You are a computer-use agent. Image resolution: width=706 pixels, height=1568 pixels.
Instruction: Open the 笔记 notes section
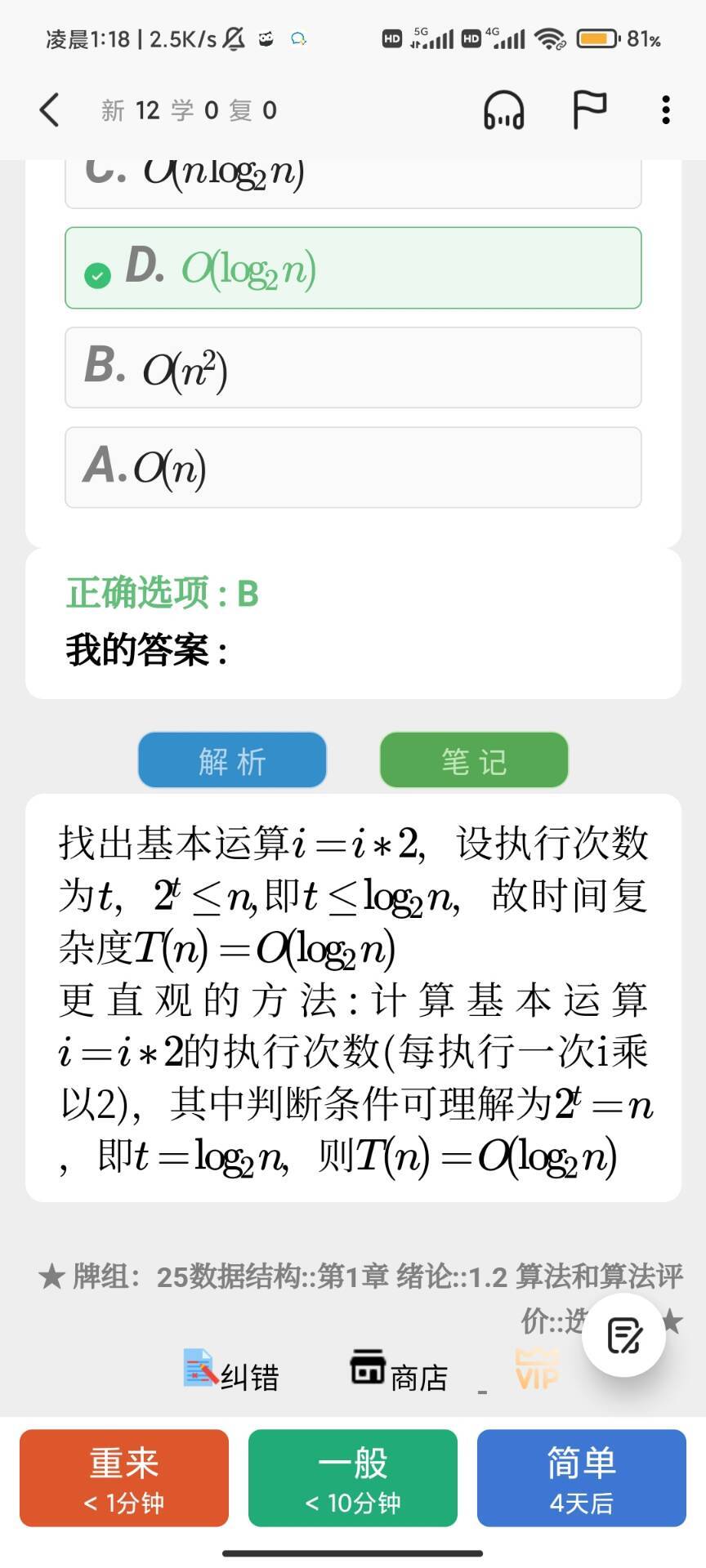point(474,760)
